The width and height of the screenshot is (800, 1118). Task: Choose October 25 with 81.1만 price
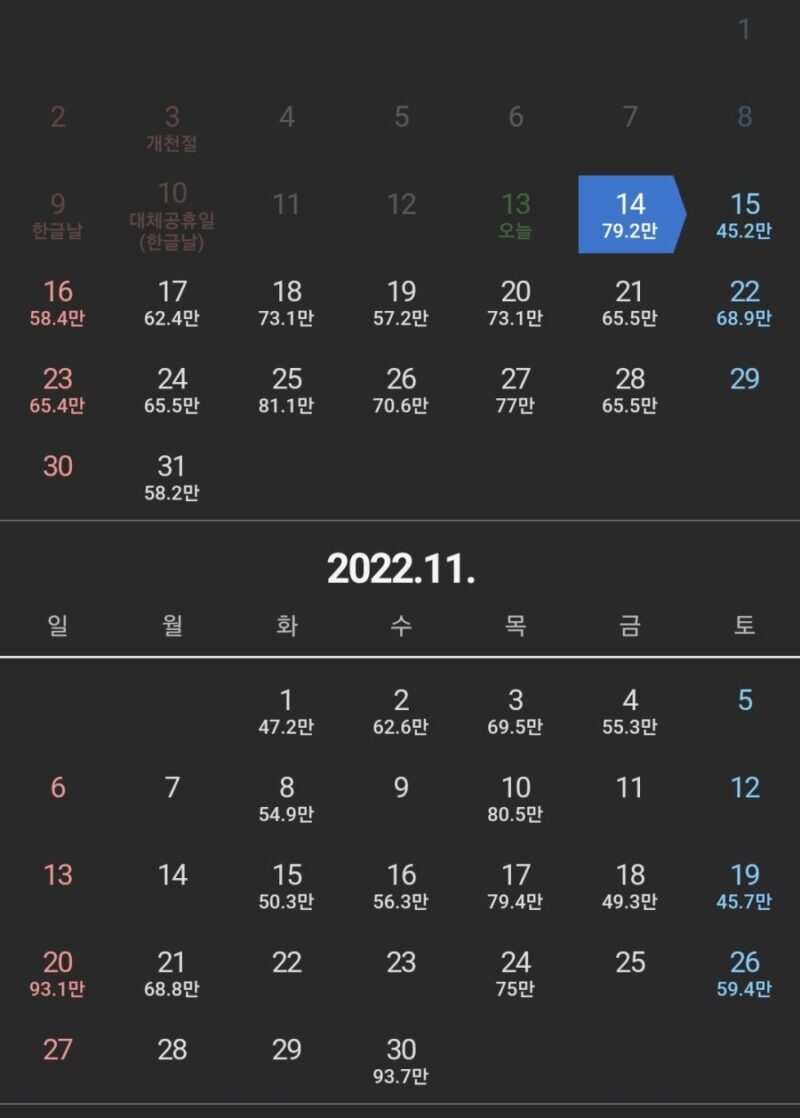pyautogui.click(x=287, y=389)
